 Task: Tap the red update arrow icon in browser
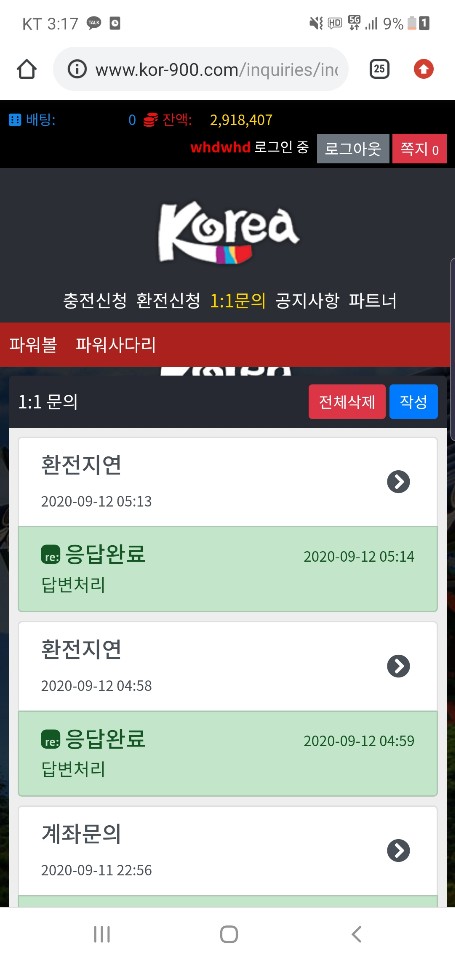coord(424,69)
